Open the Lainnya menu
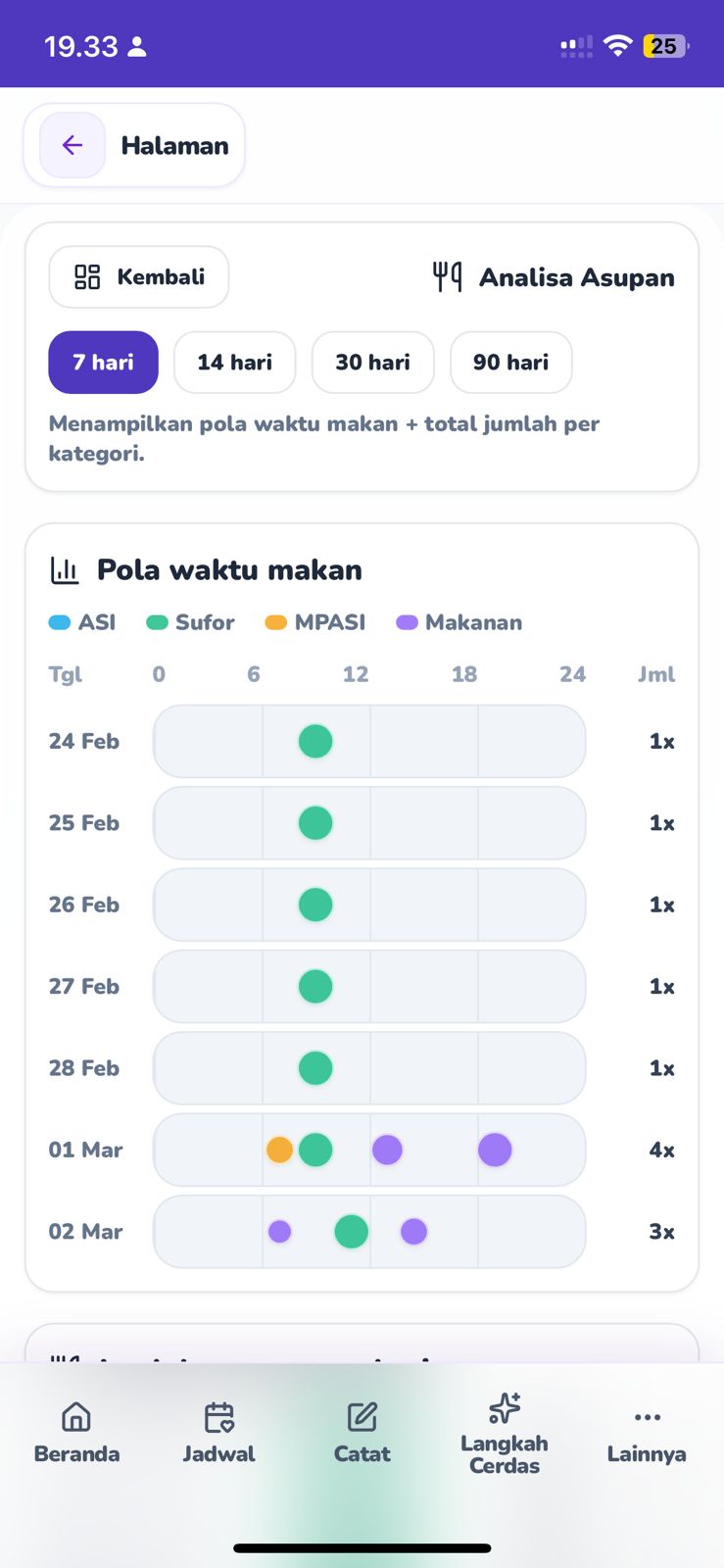 coord(647,1434)
